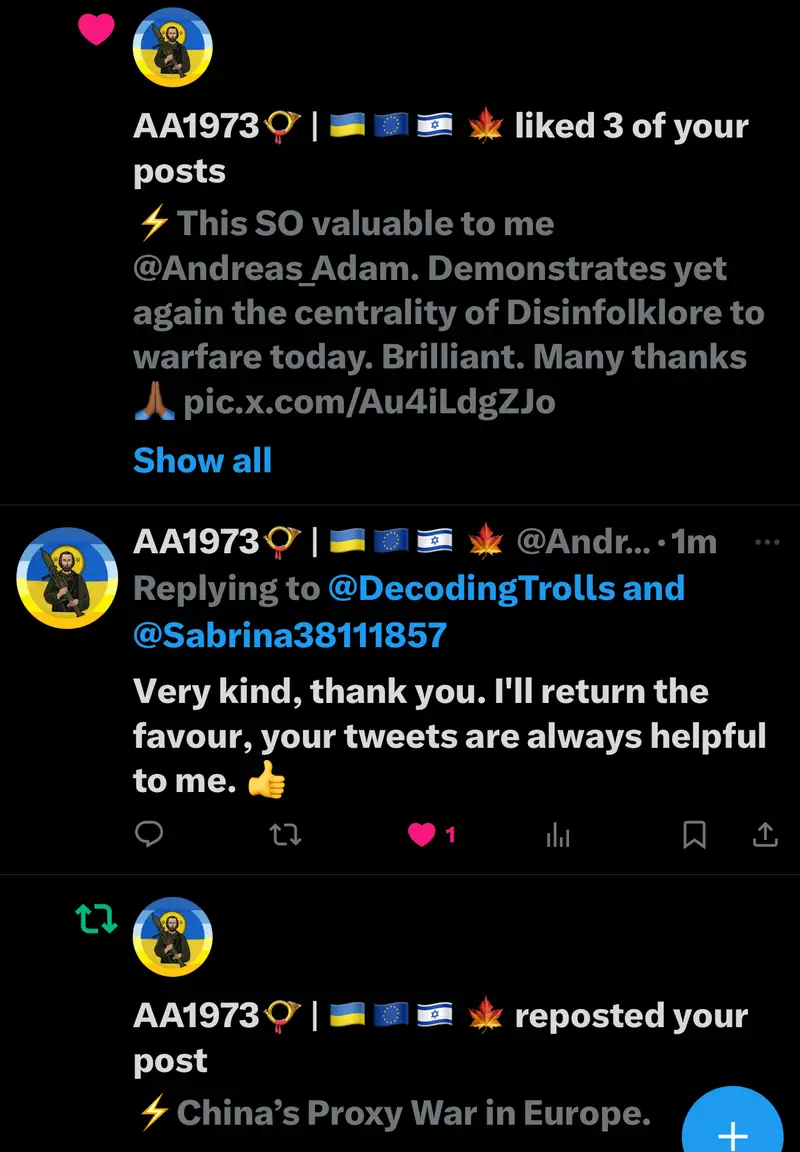Reply to the 'Very kind, thank you' tweet

[149, 835]
